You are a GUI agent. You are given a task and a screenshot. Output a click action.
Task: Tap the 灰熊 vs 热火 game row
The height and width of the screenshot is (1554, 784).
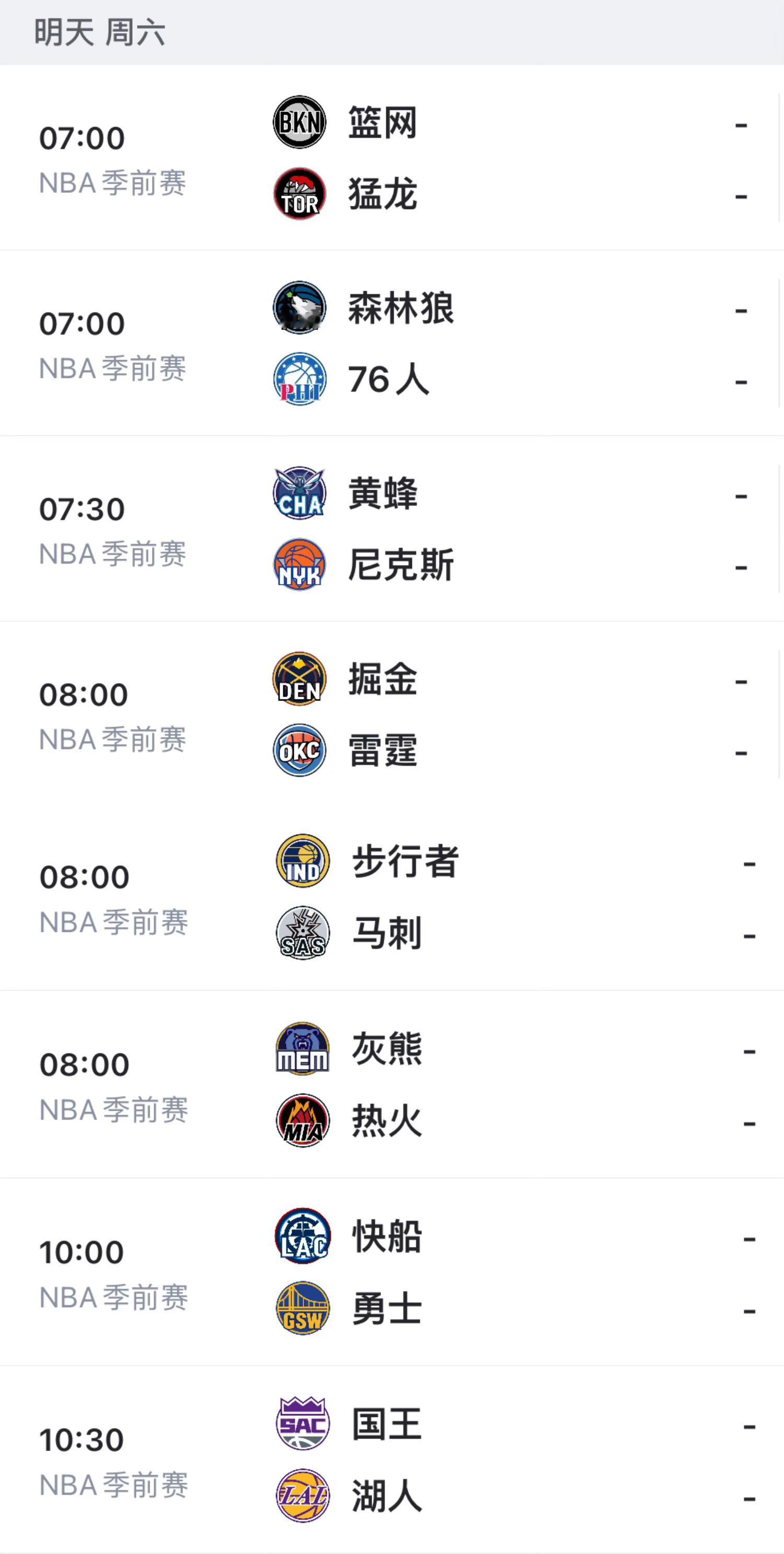click(392, 1084)
